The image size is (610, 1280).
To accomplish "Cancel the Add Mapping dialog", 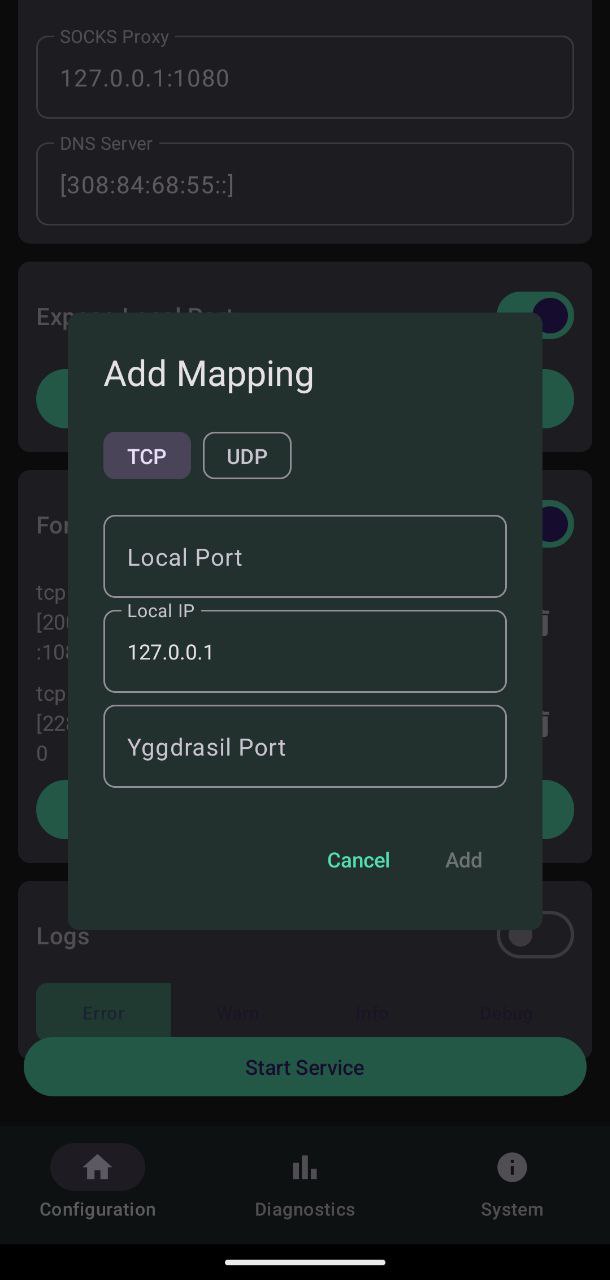I will [358, 860].
